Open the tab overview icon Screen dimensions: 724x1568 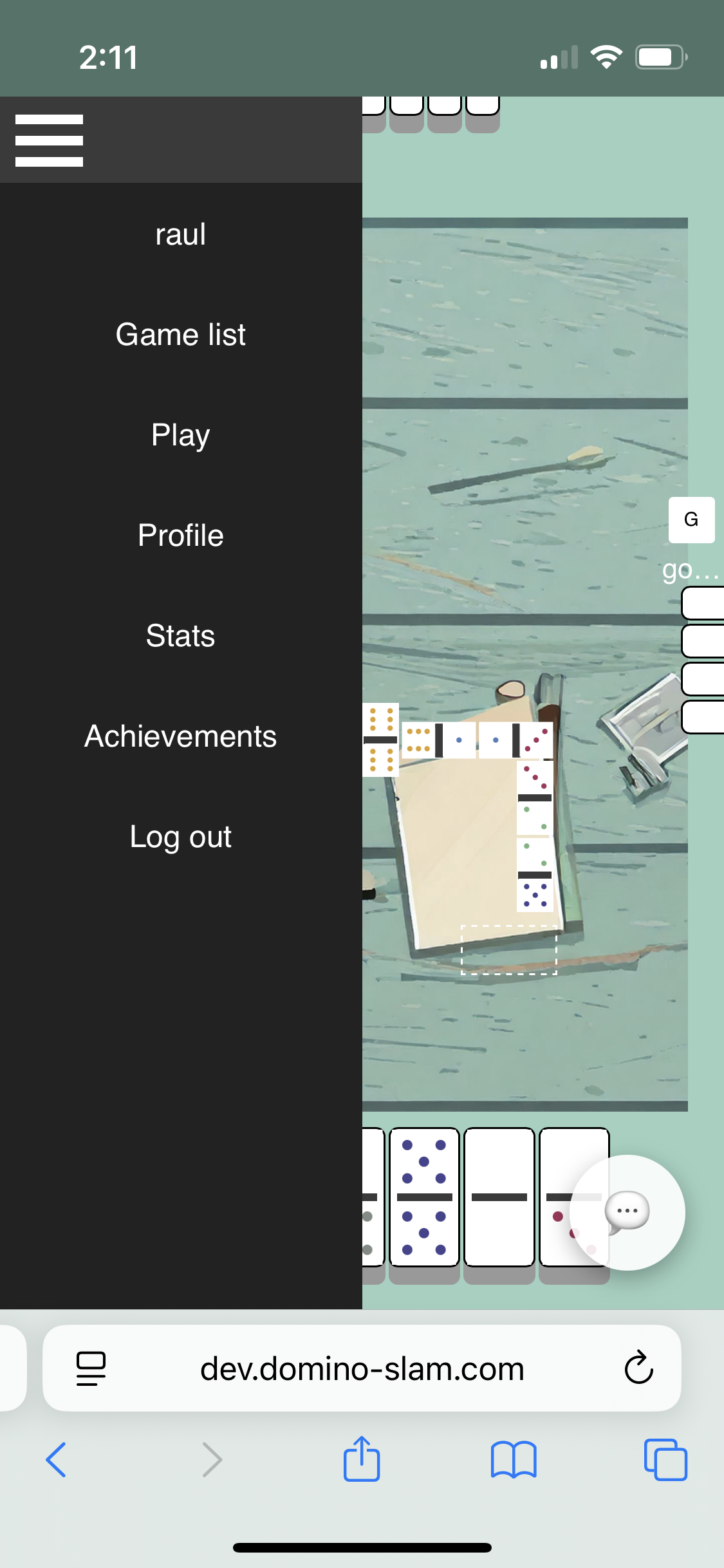(x=665, y=1460)
